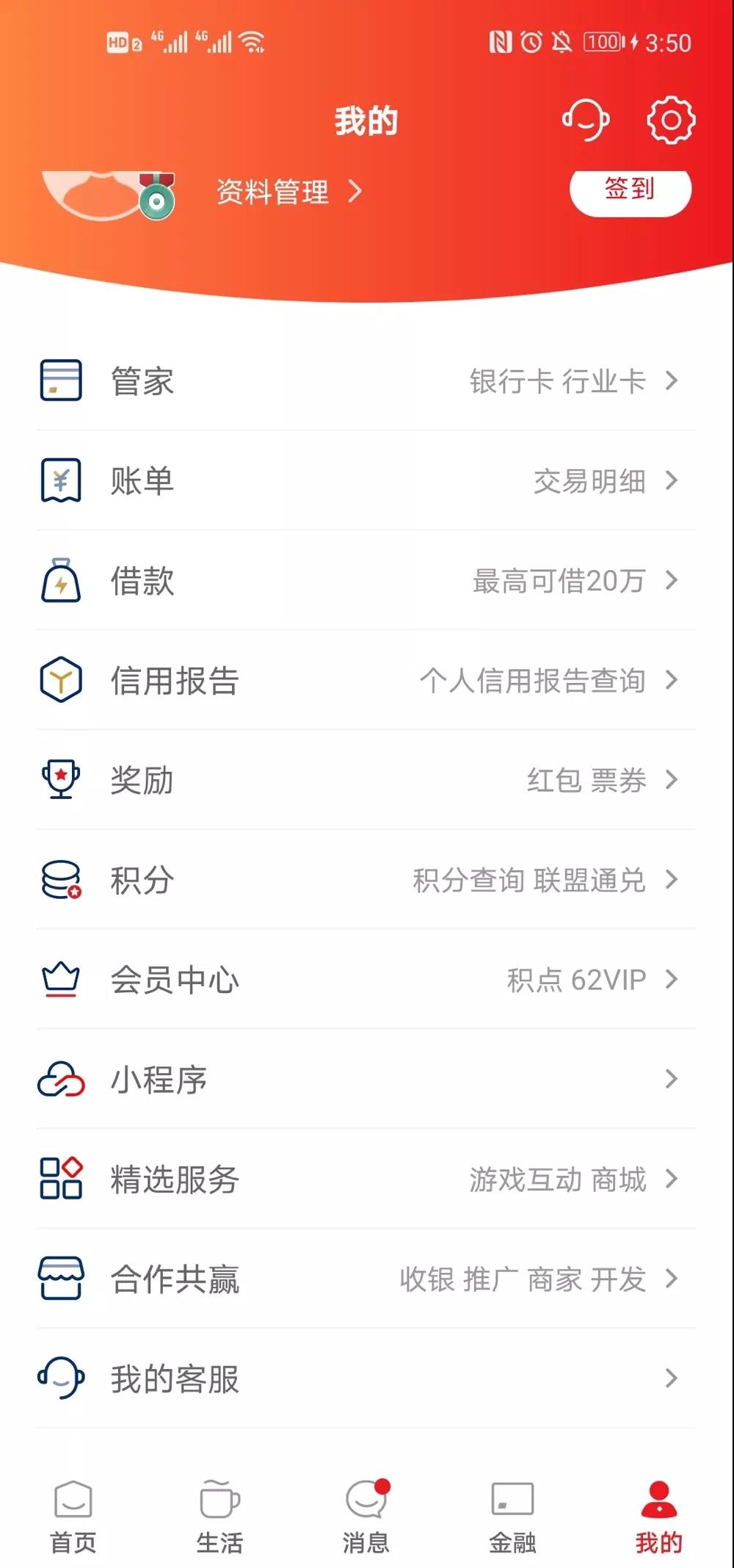
Task: Go to 会员中心 member center
Action: (x=366, y=980)
